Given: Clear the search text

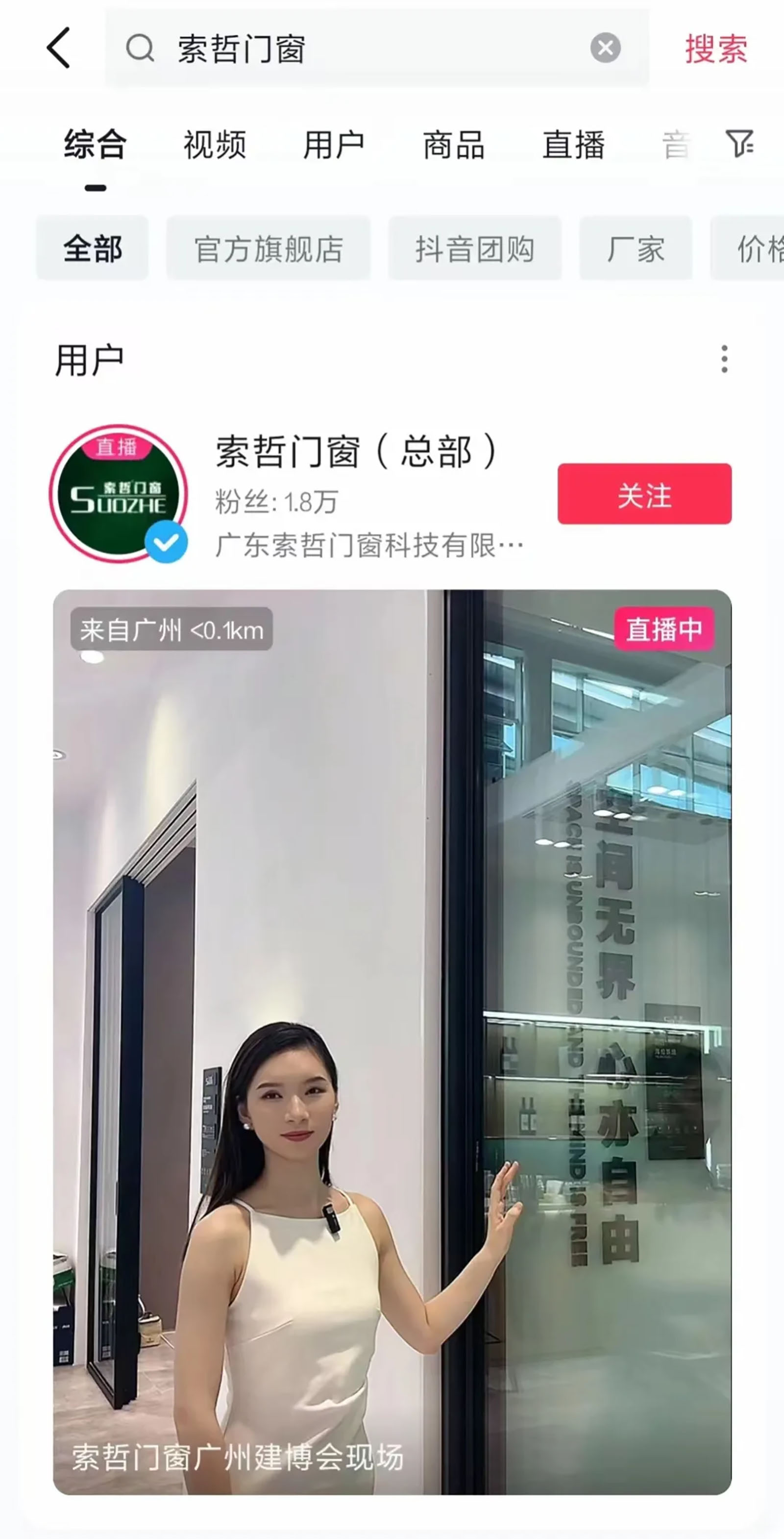Looking at the screenshot, I should (606, 48).
